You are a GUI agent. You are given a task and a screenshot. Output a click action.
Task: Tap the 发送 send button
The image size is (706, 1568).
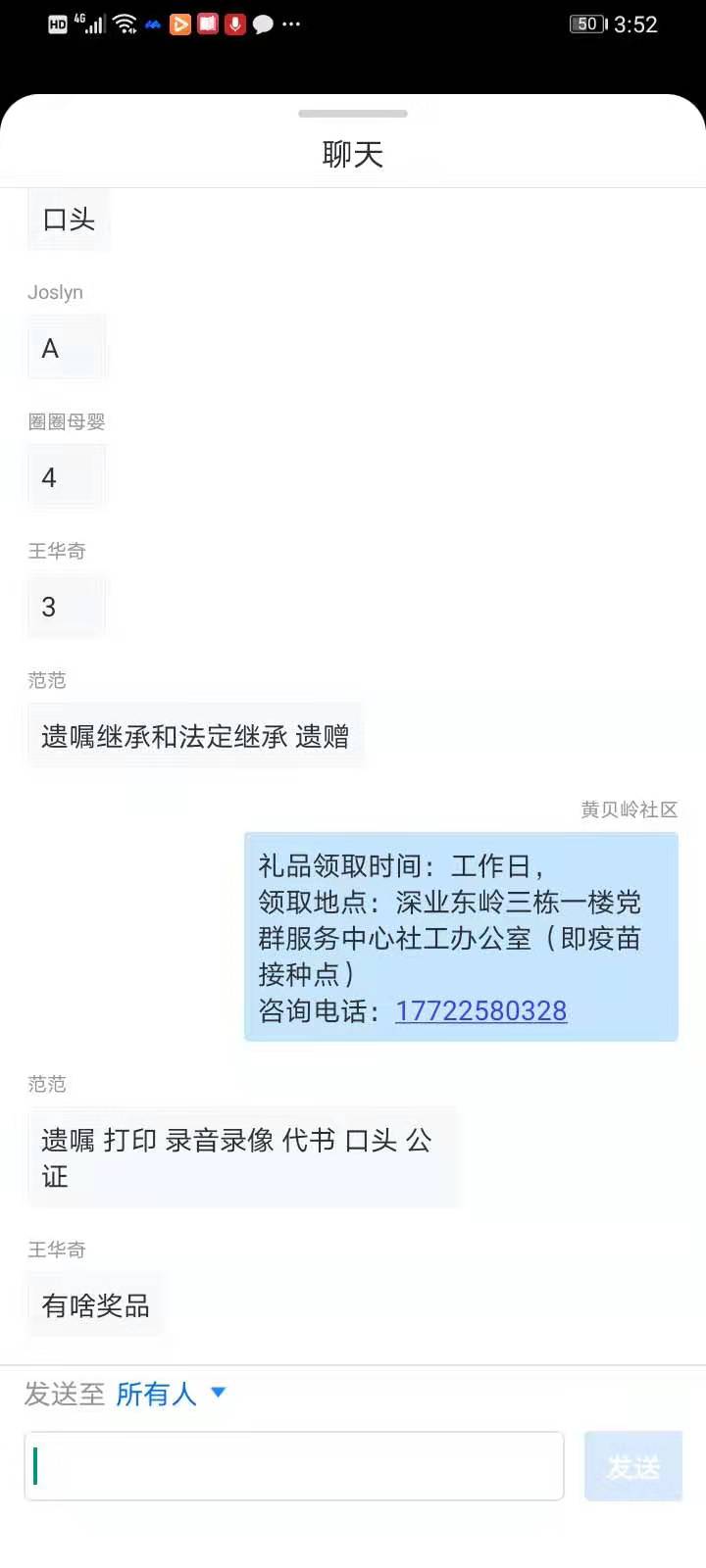click(x=632, y=1466)
